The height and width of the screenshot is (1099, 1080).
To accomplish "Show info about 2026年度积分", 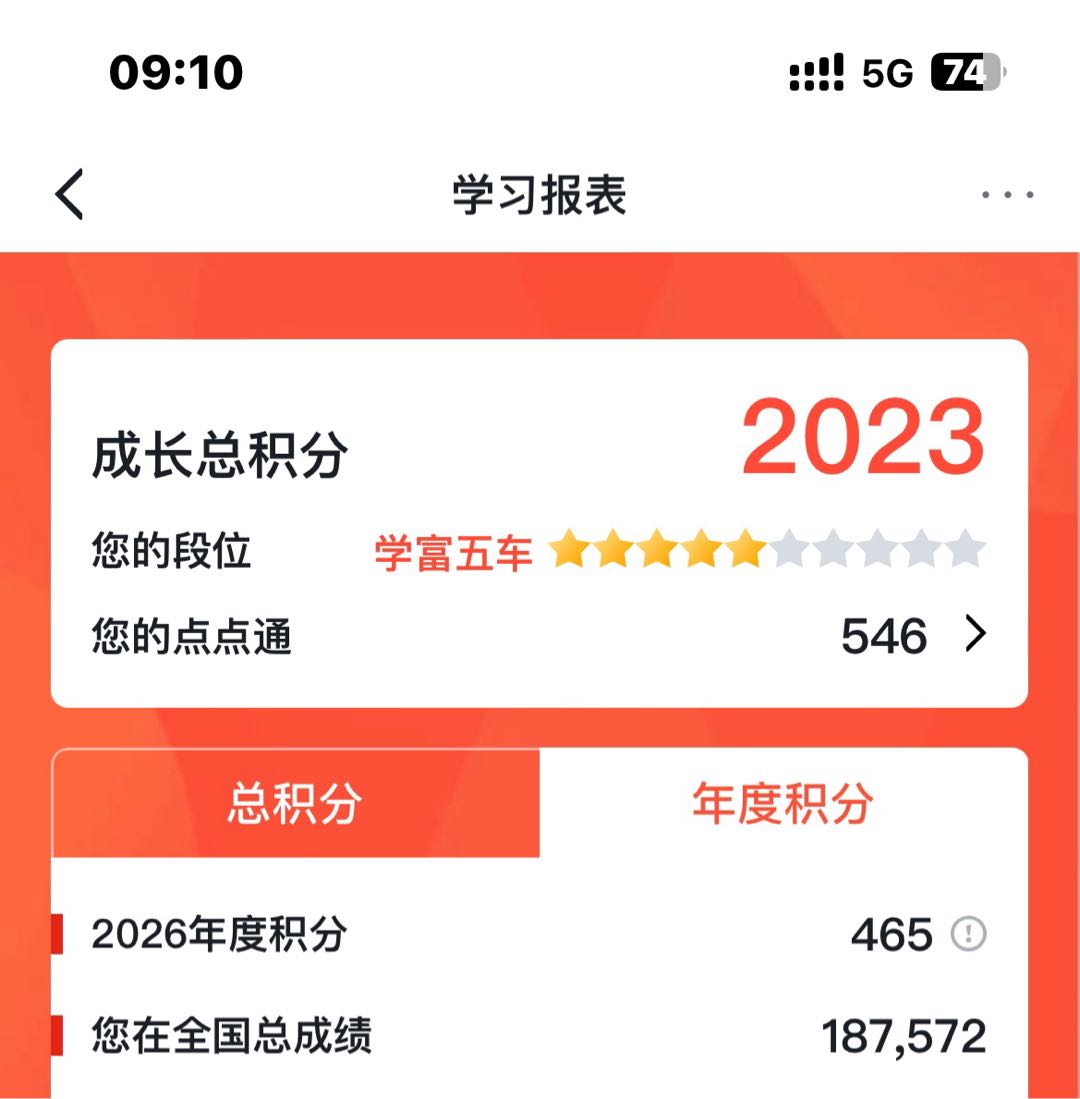I will point(968,935).
